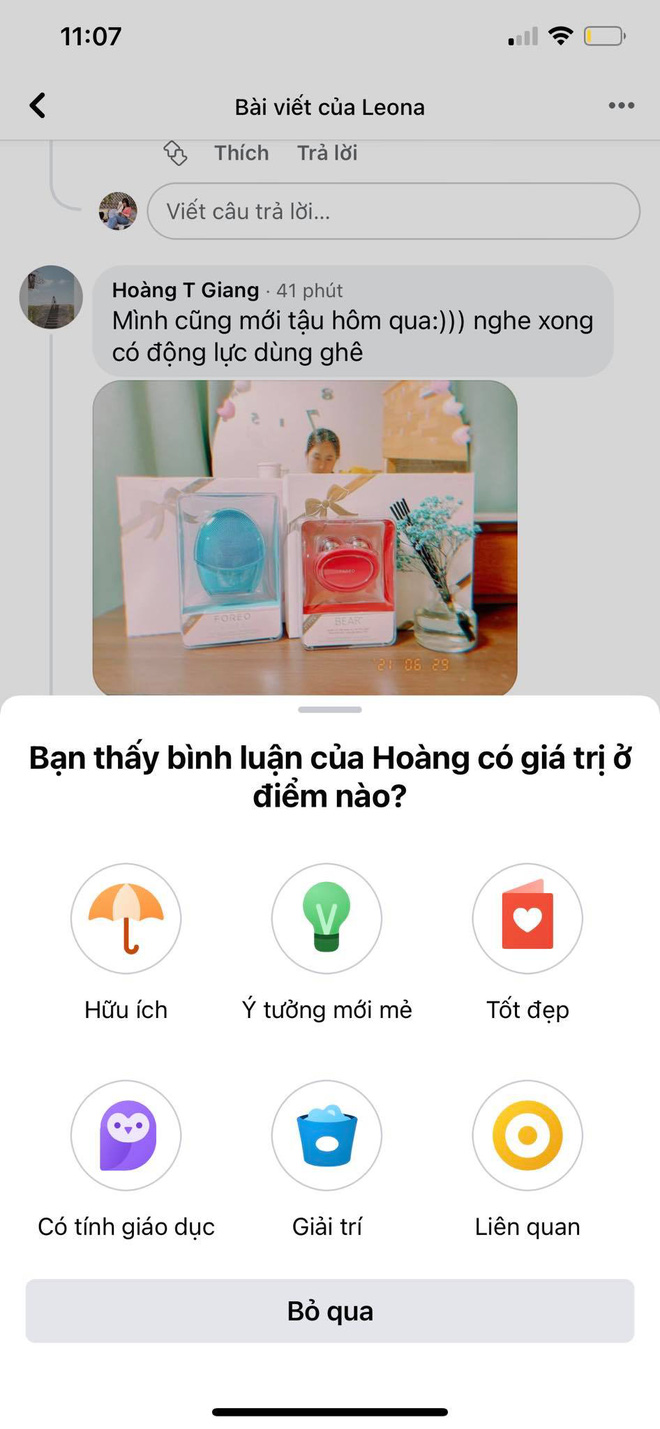Mark comment as Có tính giáo dục
This screenshot has height=1429, width=660.
click(x=126, y=1136)
